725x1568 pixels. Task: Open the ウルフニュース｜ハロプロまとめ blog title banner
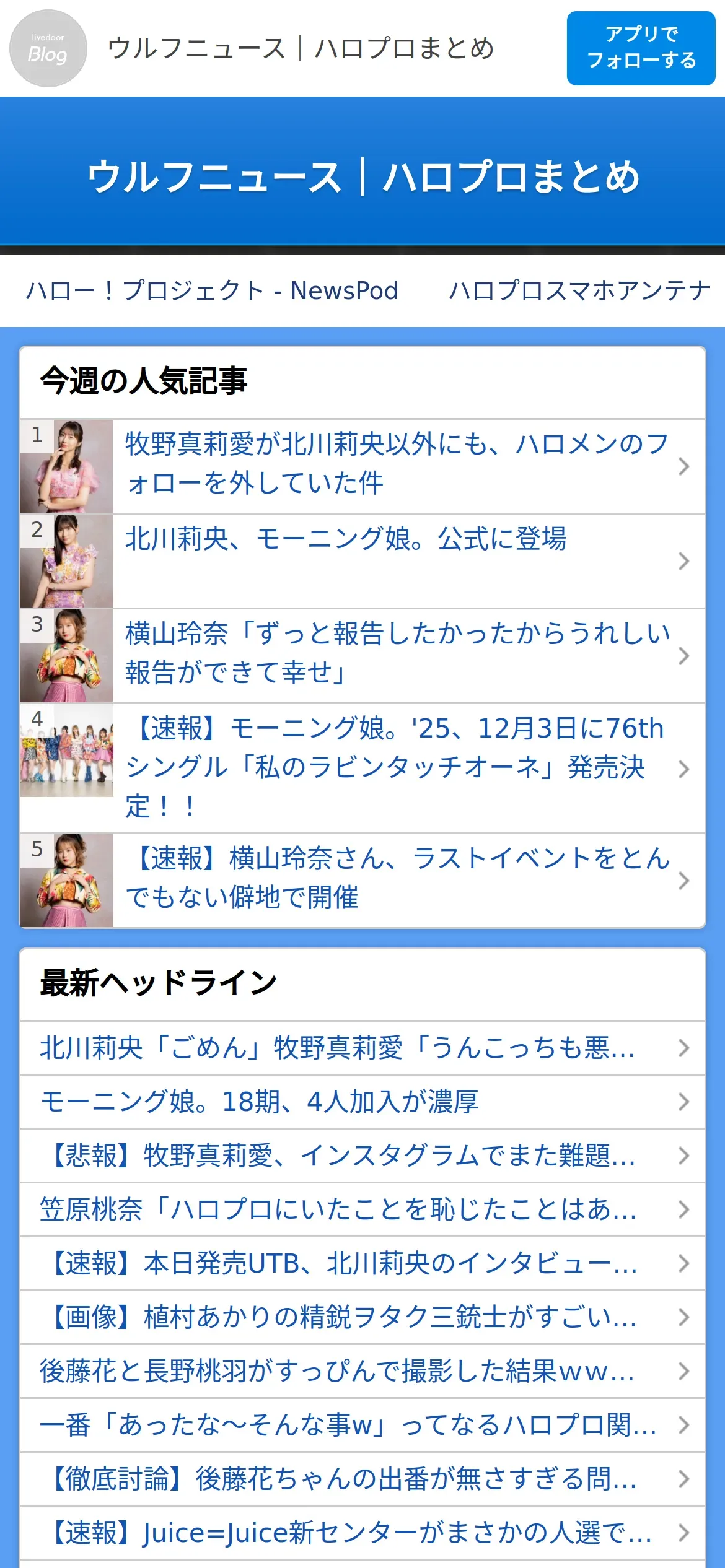click(x=362, y=177)
